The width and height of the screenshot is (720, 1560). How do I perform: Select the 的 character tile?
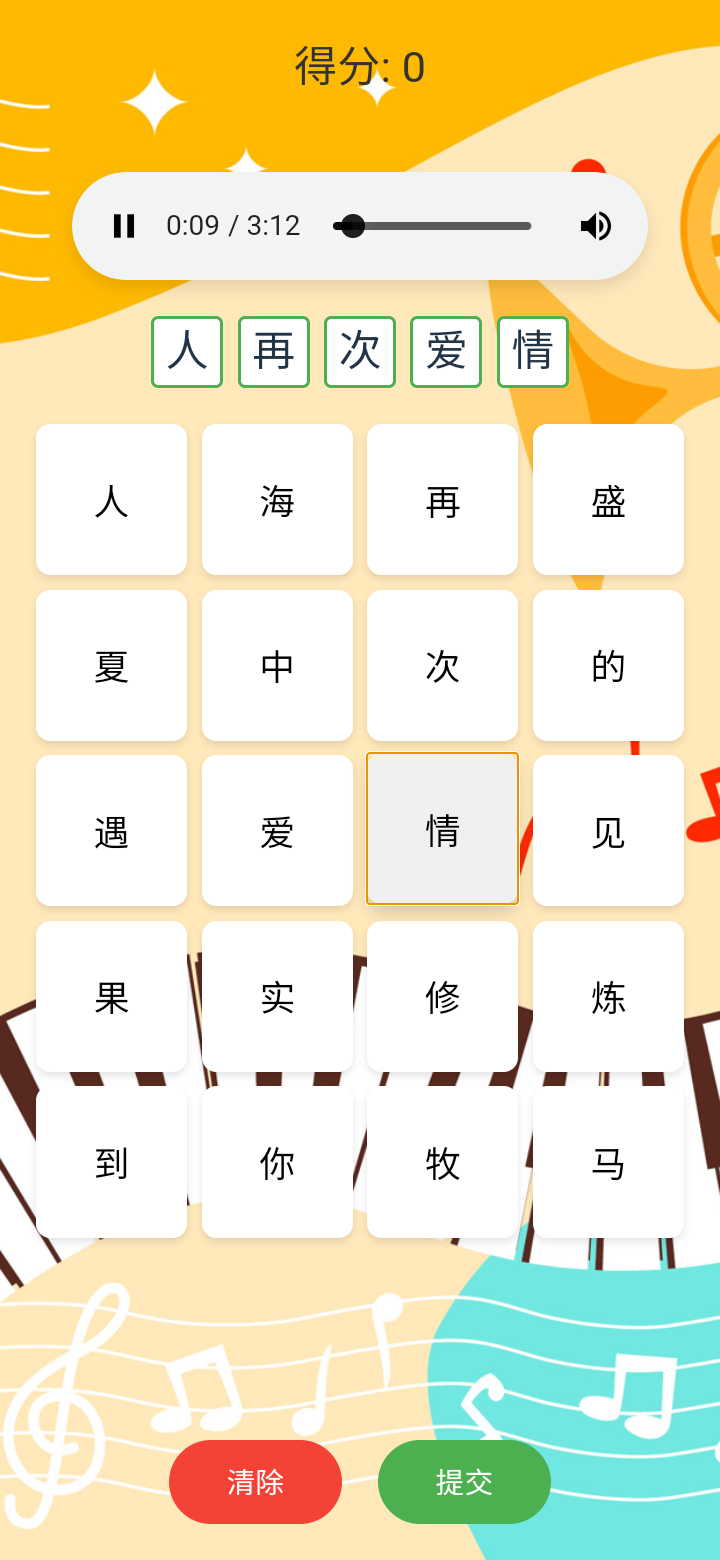tap(608, 666)
